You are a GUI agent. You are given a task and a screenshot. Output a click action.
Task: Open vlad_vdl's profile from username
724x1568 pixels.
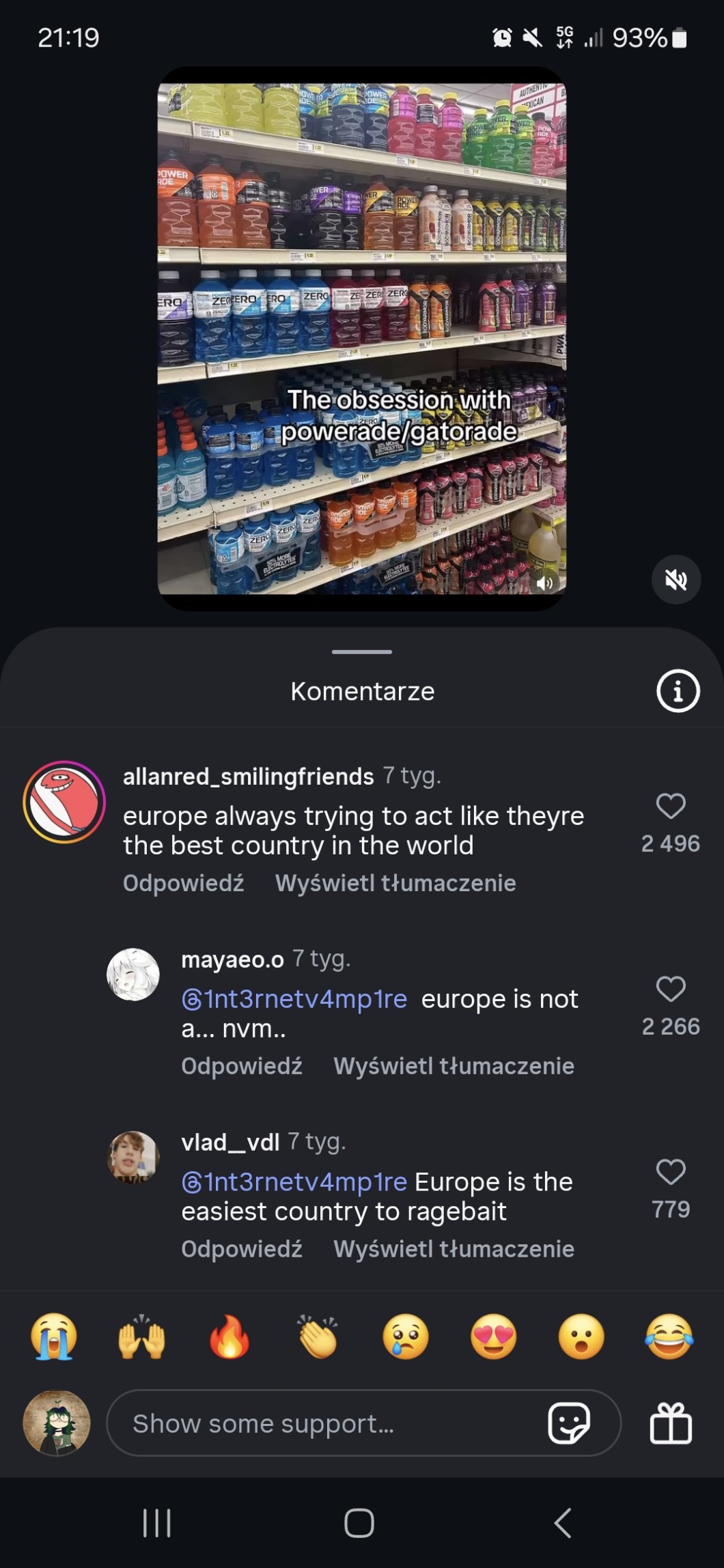(x=230, y=1142)
